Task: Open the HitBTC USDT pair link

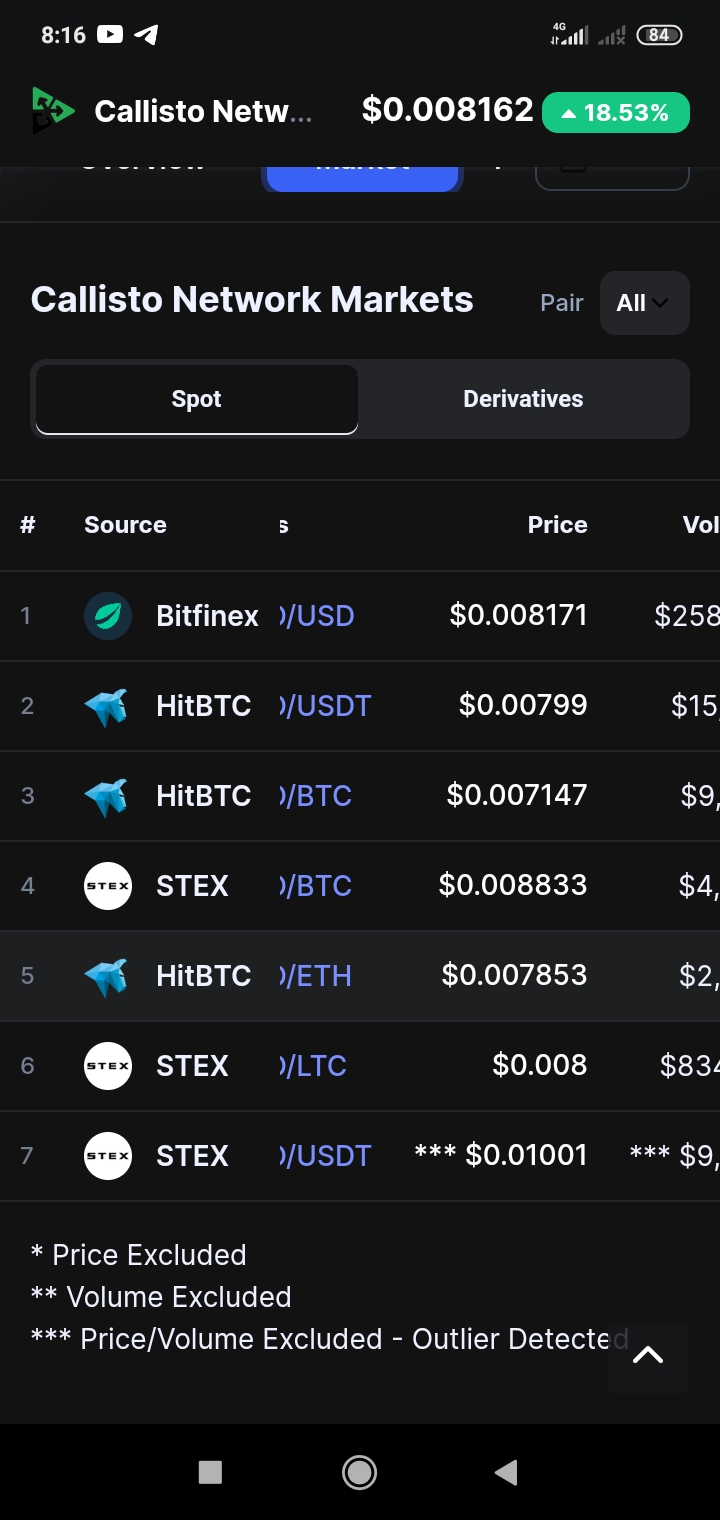Action: click(326, 706)
